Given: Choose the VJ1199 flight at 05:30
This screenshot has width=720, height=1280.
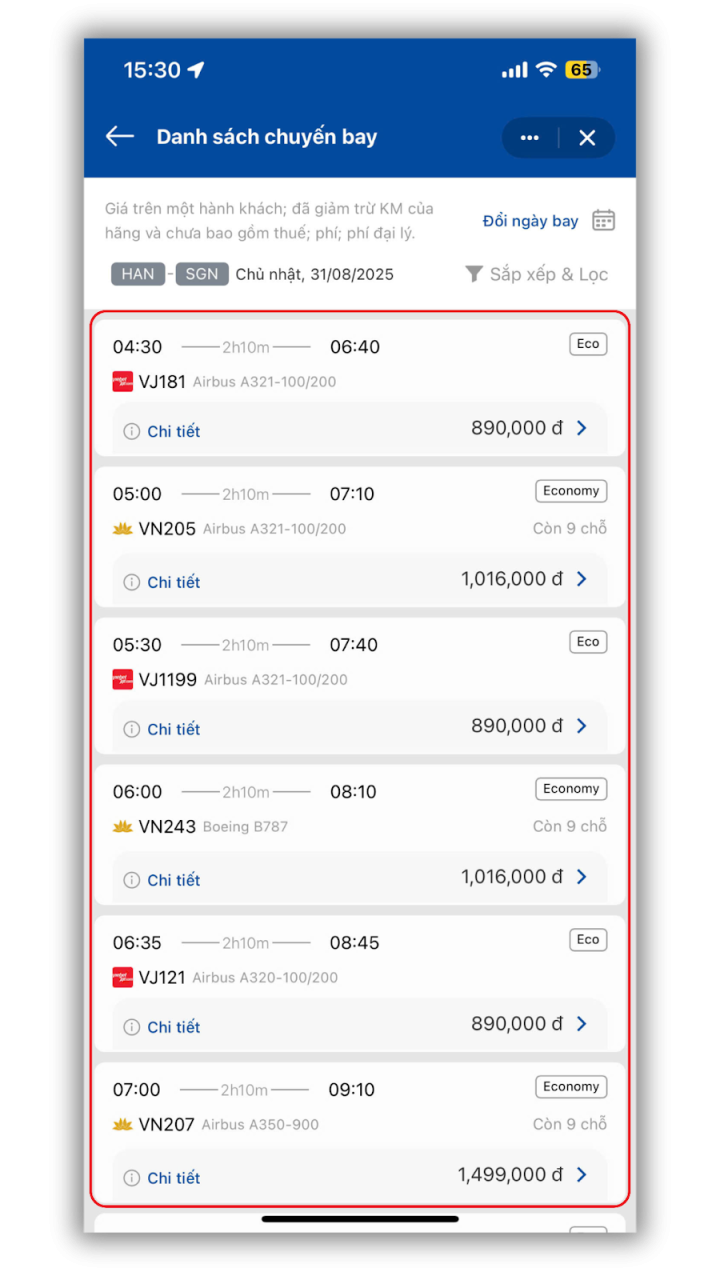Looking at the screenshot, I should 360,661.
